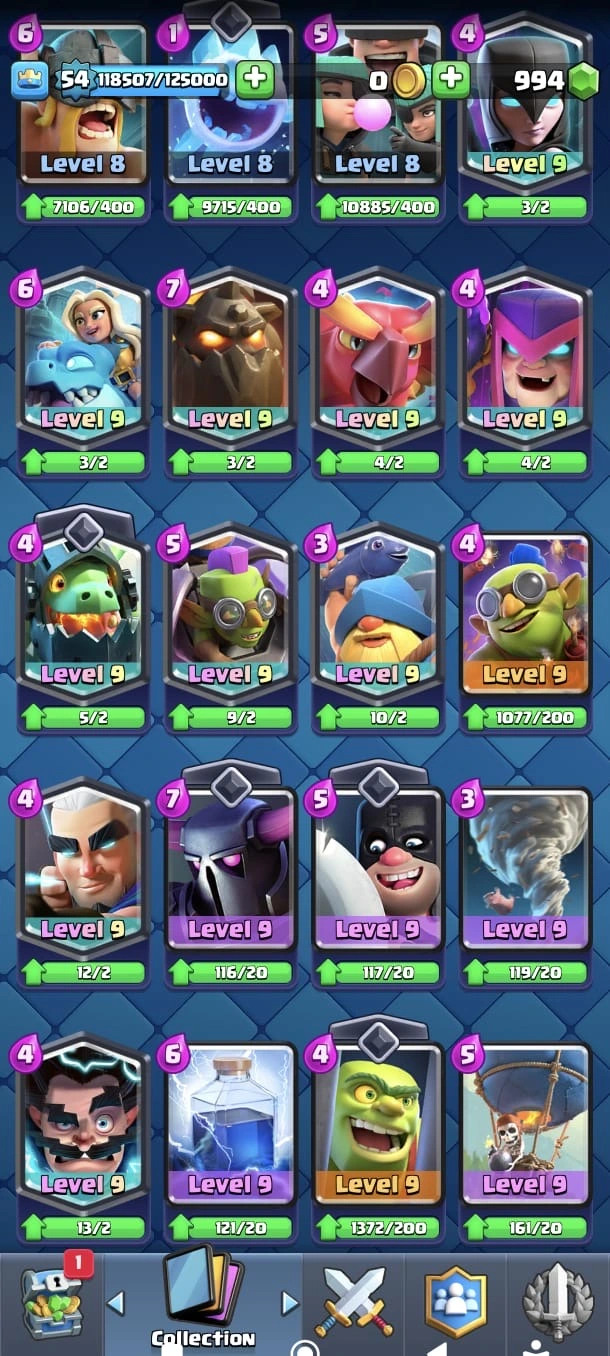Open the shop chest tab
This screenshot has width=610, height=1356.
(x=52, y=1301)
